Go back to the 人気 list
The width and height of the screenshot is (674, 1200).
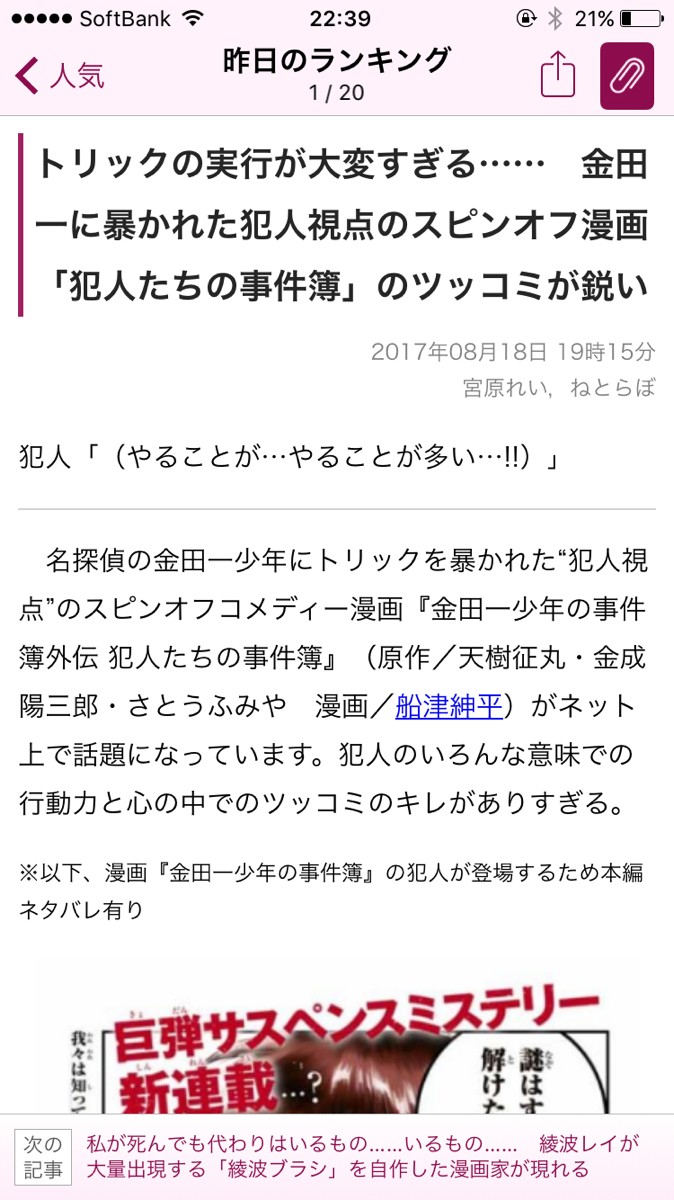(x=60, y=76)
